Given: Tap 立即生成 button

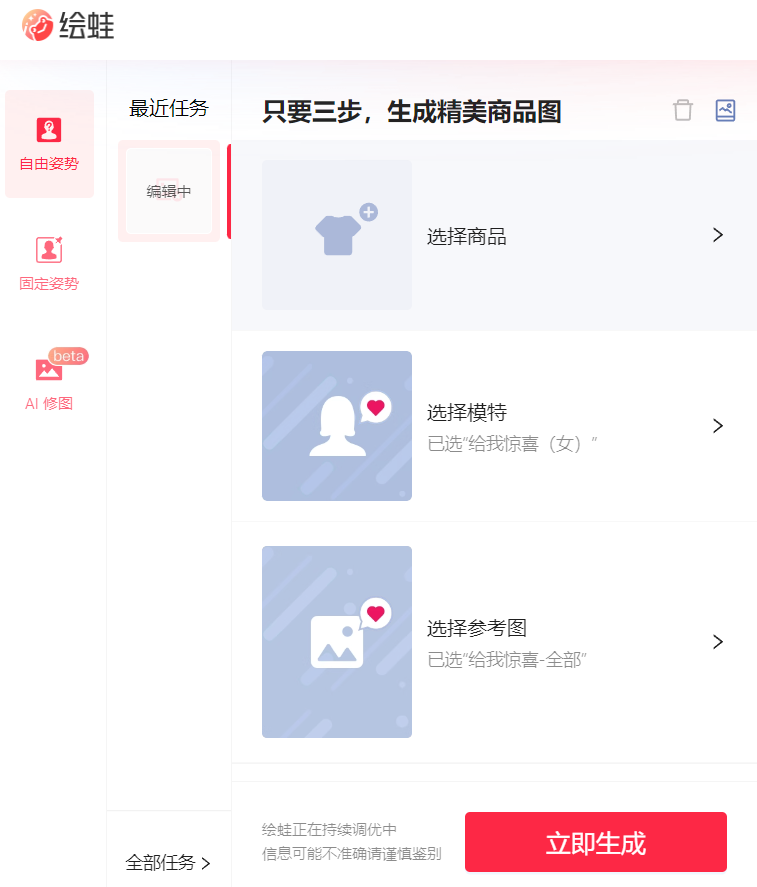Looking at the screenshot, I should click(x=595, y=842).
